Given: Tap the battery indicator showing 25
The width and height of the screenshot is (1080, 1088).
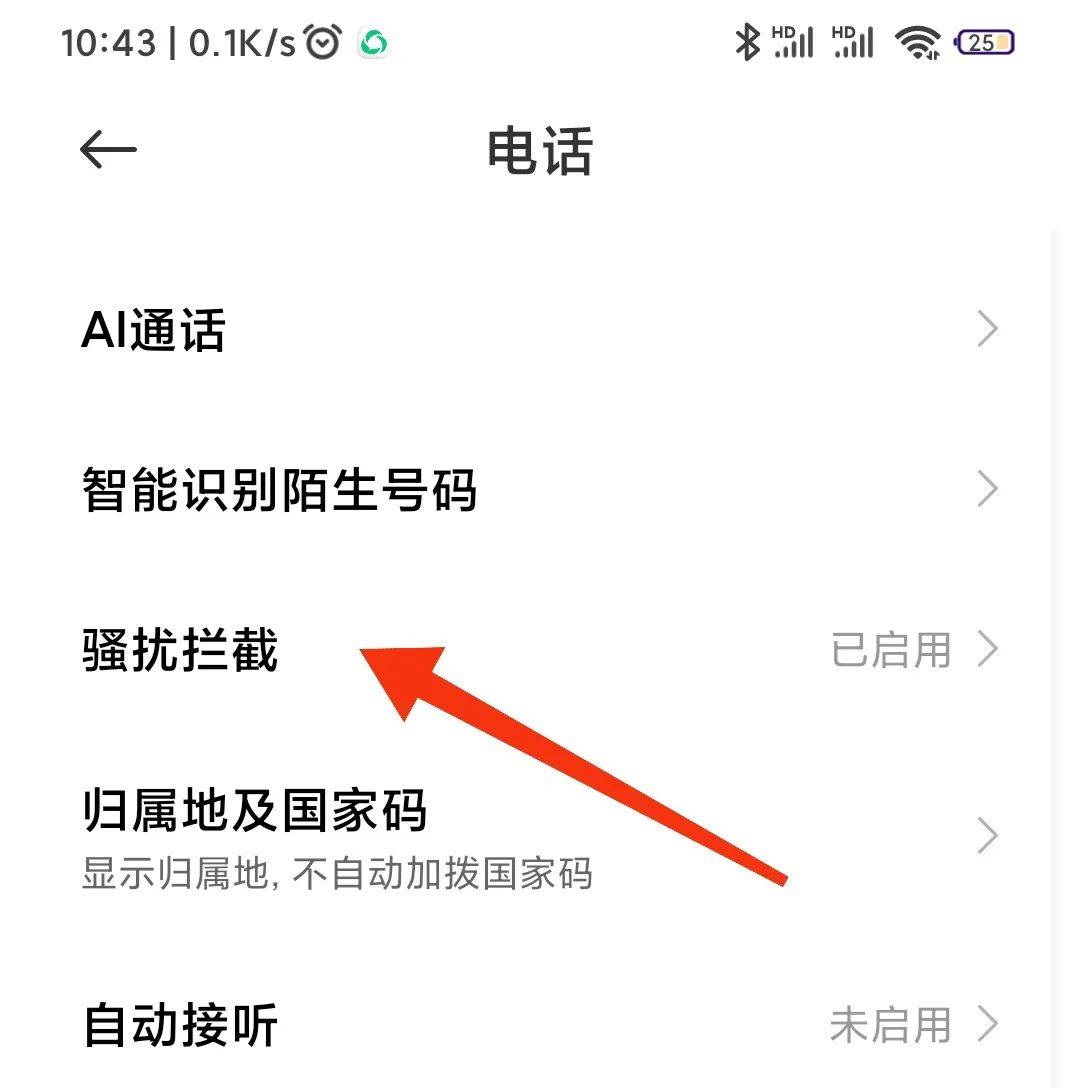Looking at the screenshot, I should click(983, 42).
